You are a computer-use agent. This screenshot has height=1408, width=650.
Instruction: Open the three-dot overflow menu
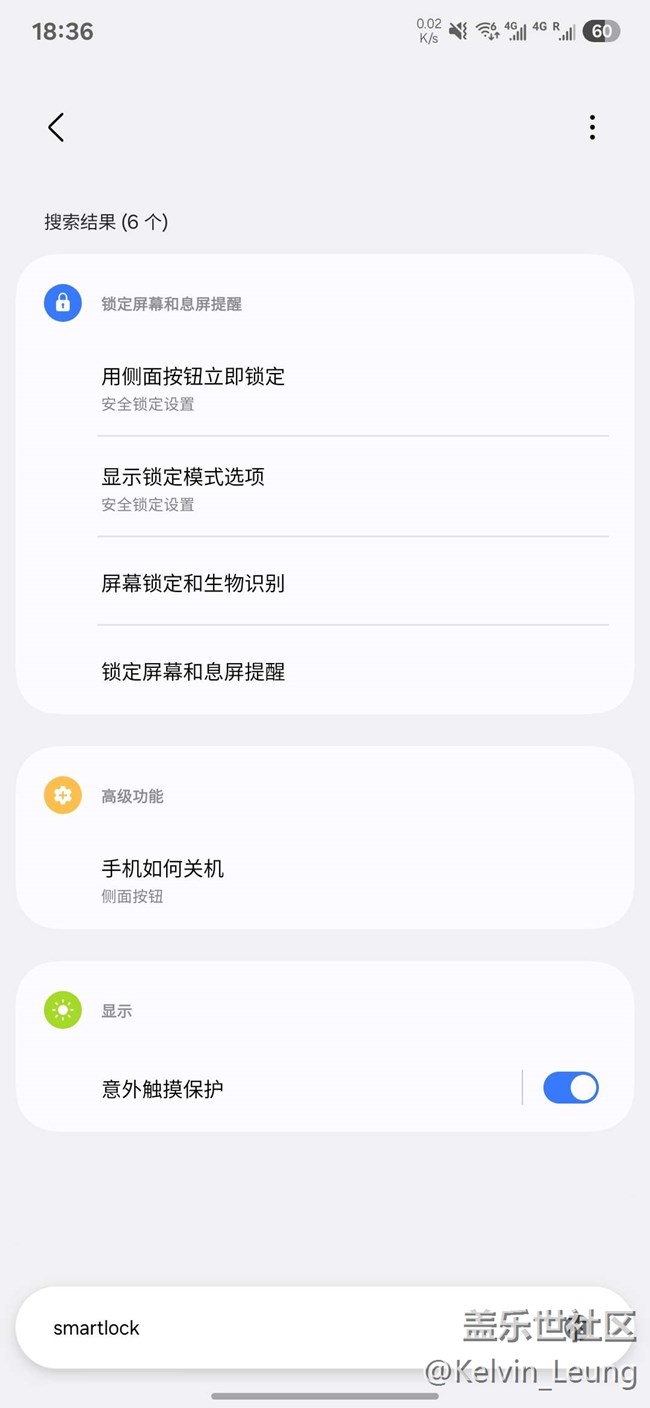592,127
